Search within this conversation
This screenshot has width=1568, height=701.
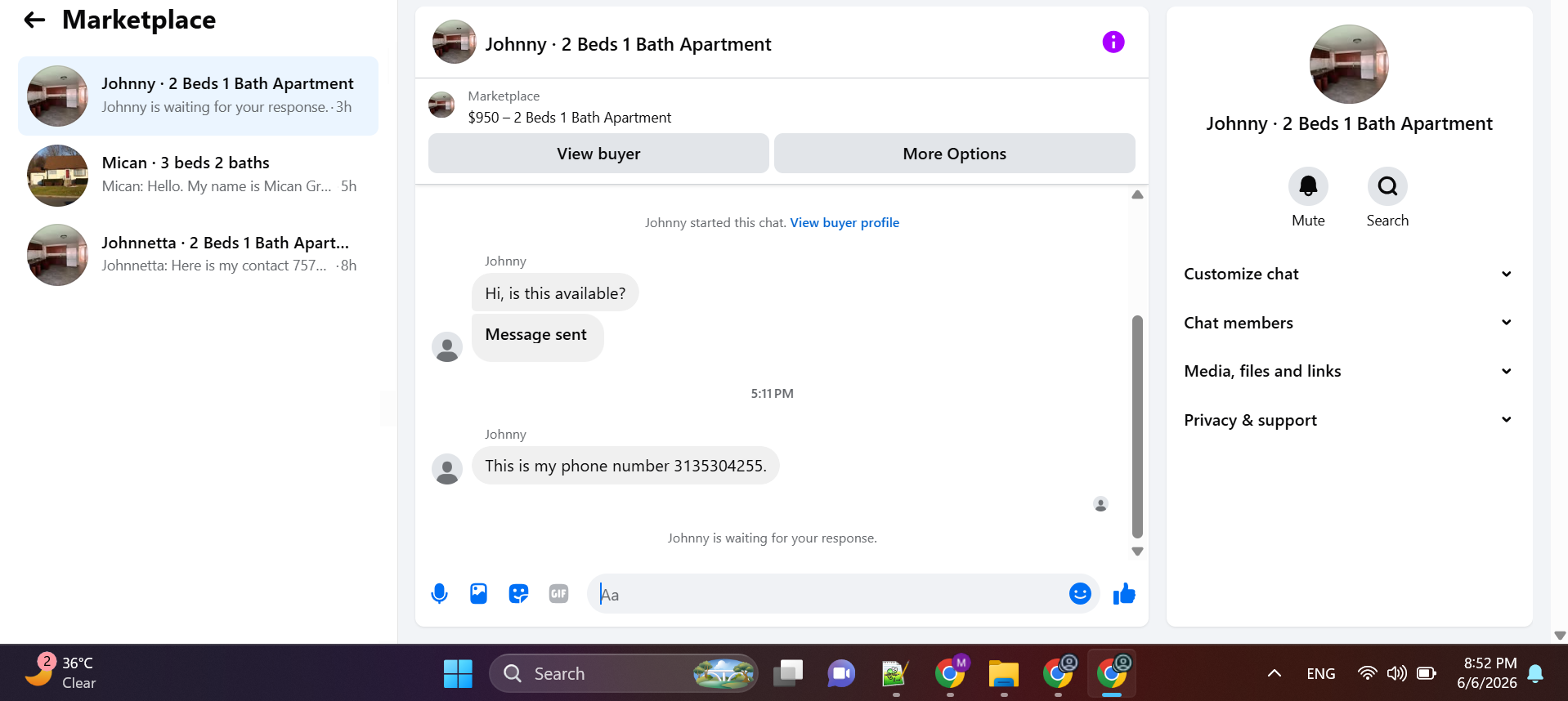click(1387, 198)
